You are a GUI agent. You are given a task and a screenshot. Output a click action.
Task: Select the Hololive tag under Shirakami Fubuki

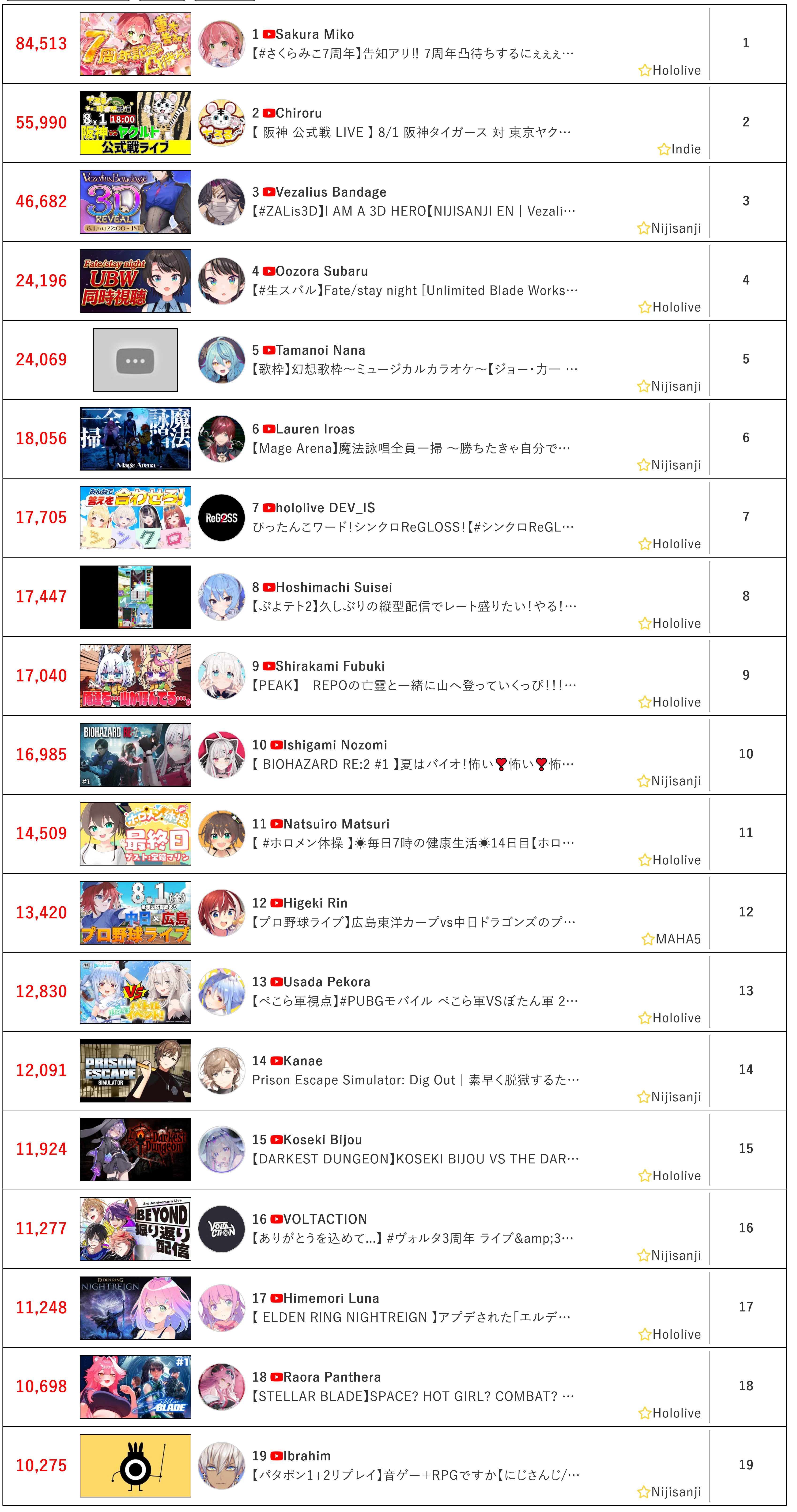pyautogui.click(x=670, y=702)
